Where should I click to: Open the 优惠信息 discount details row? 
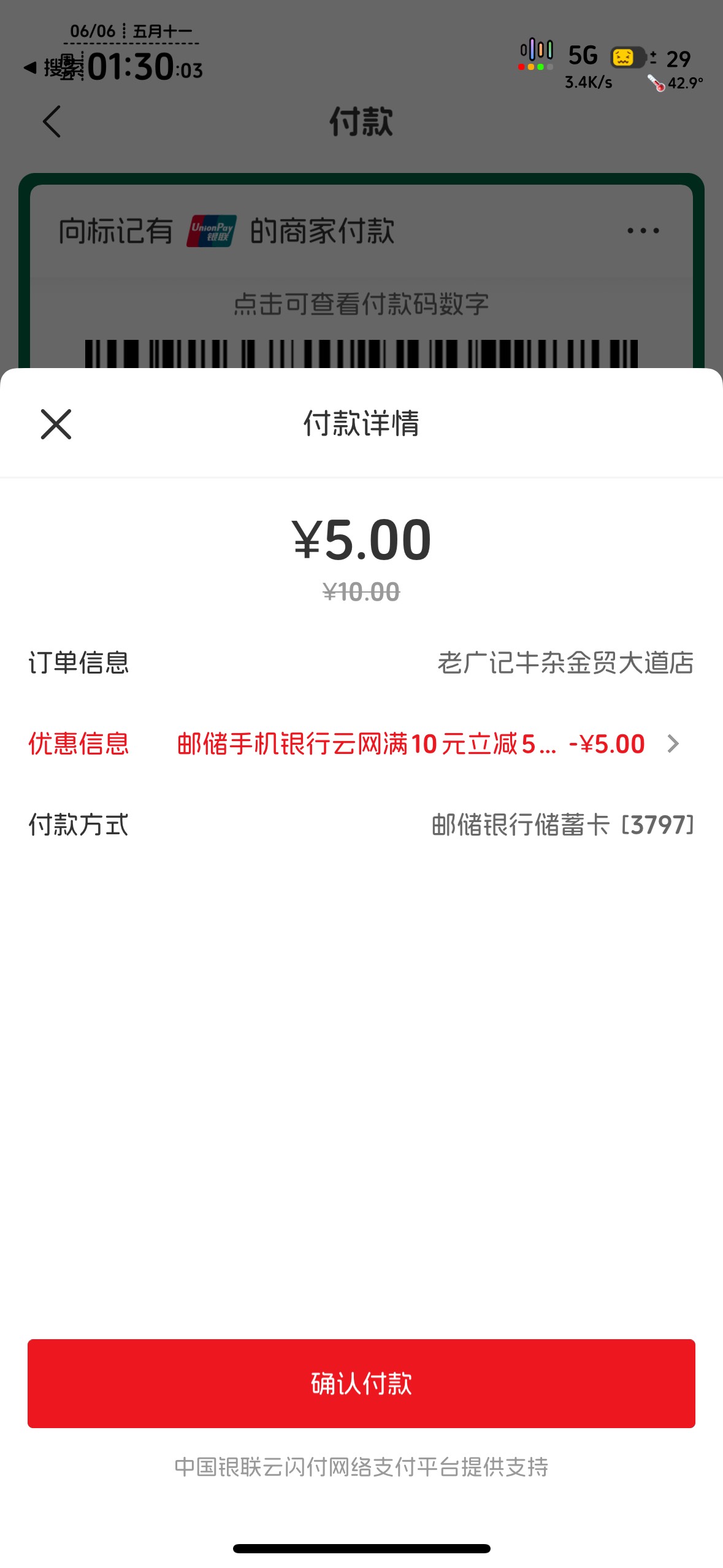[361, 744]
